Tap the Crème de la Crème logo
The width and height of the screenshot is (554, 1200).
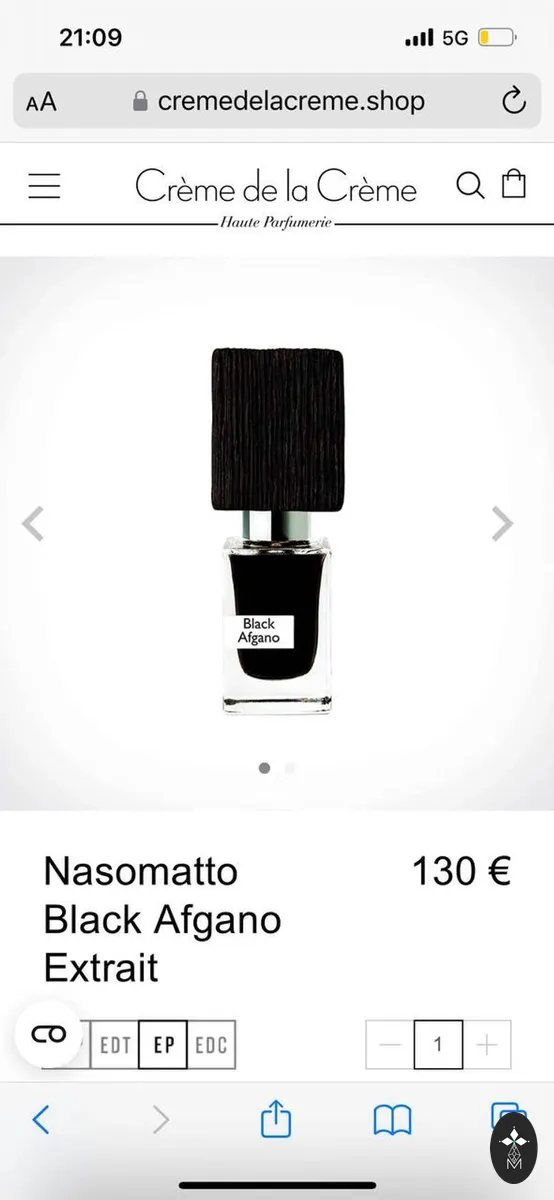pyautogui.click(x=276, y=195)
